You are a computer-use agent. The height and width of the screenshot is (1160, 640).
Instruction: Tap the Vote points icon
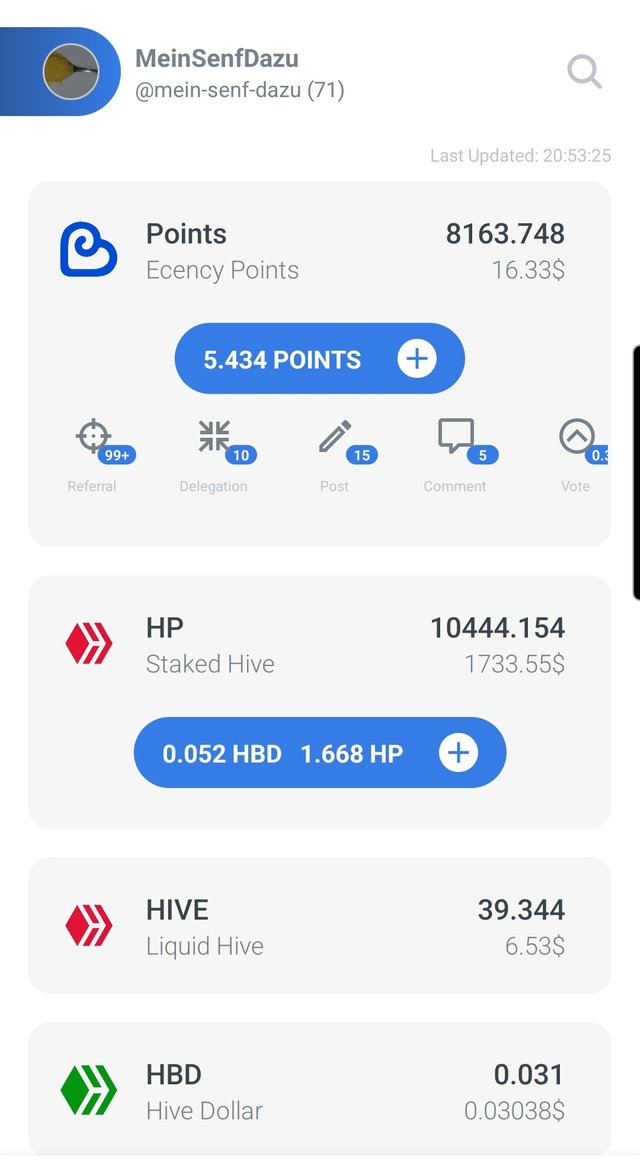[x=576, y=438]
